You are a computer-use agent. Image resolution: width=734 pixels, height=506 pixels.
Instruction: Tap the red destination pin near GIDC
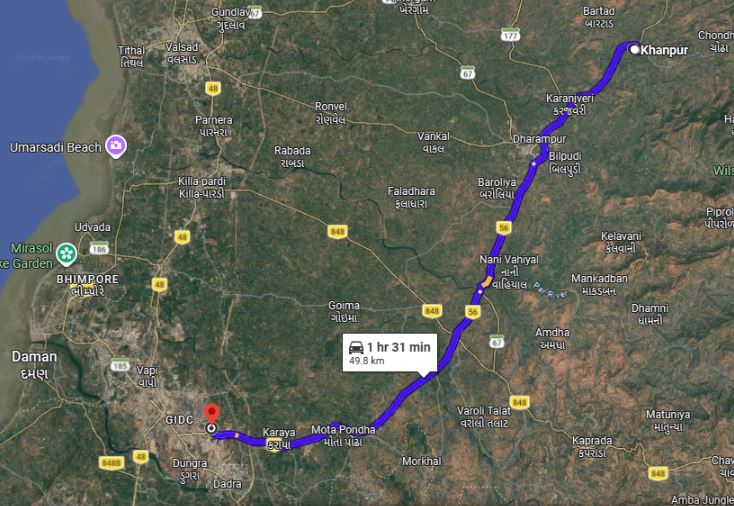[211, 414]
